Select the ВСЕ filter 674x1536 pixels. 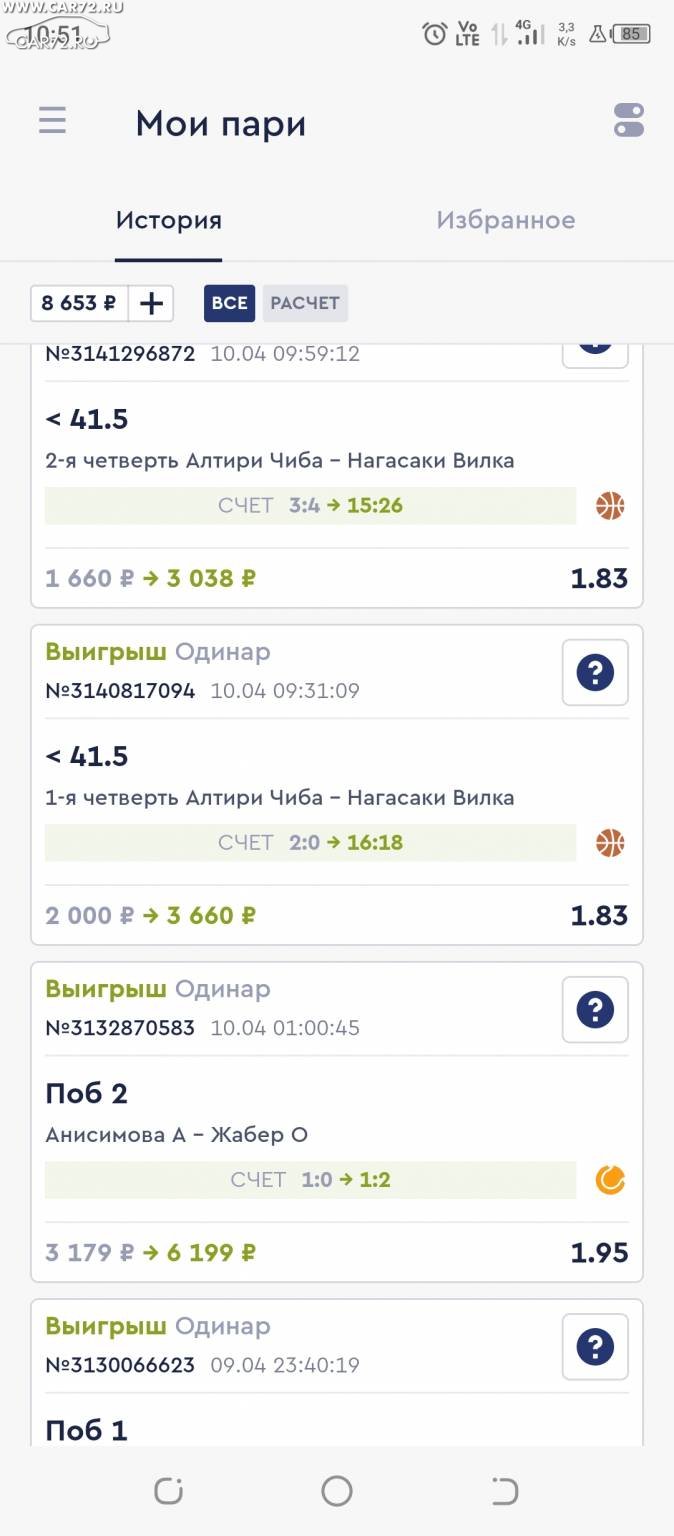pos(230,303)
